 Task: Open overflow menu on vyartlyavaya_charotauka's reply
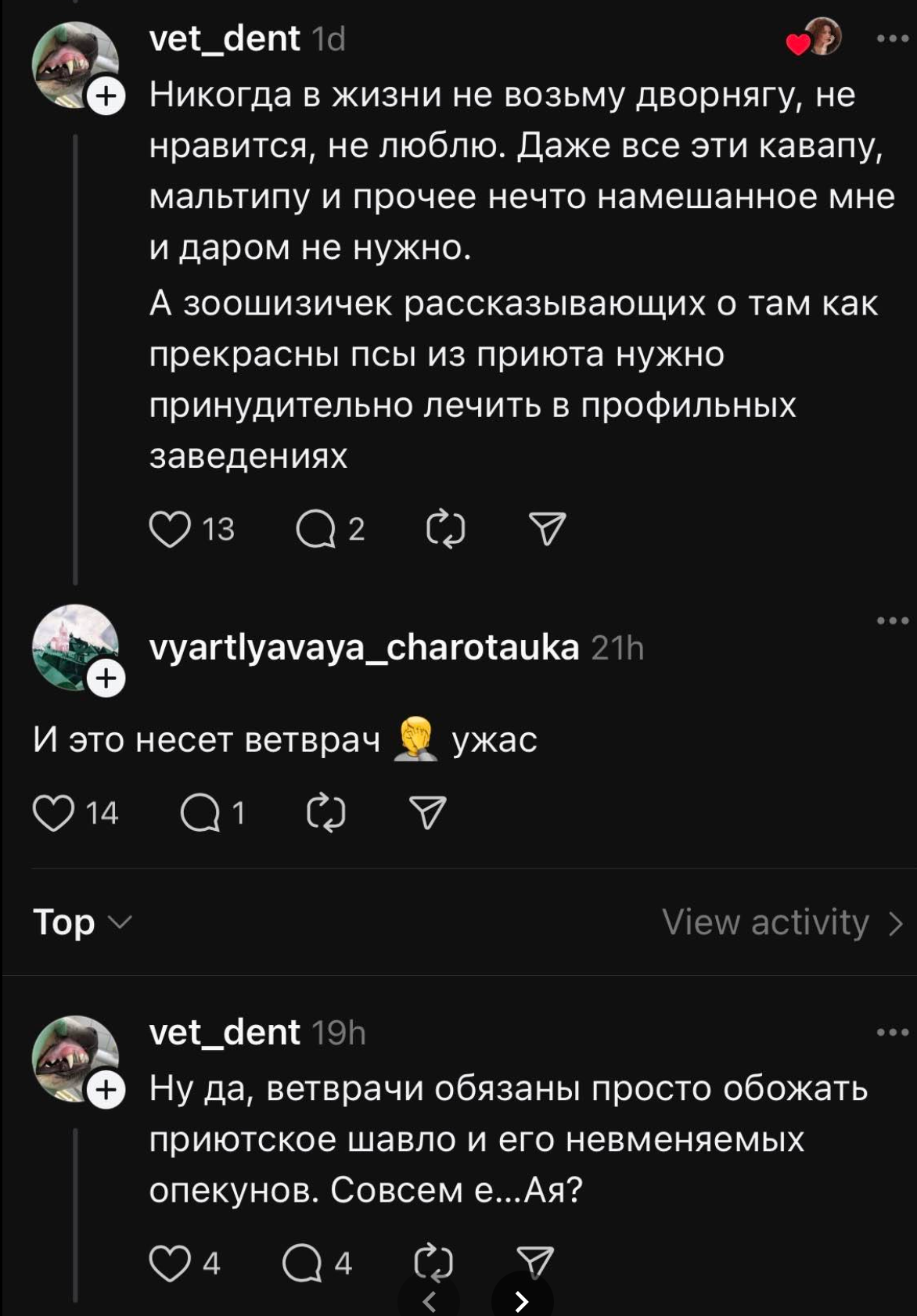coord(892,621)
